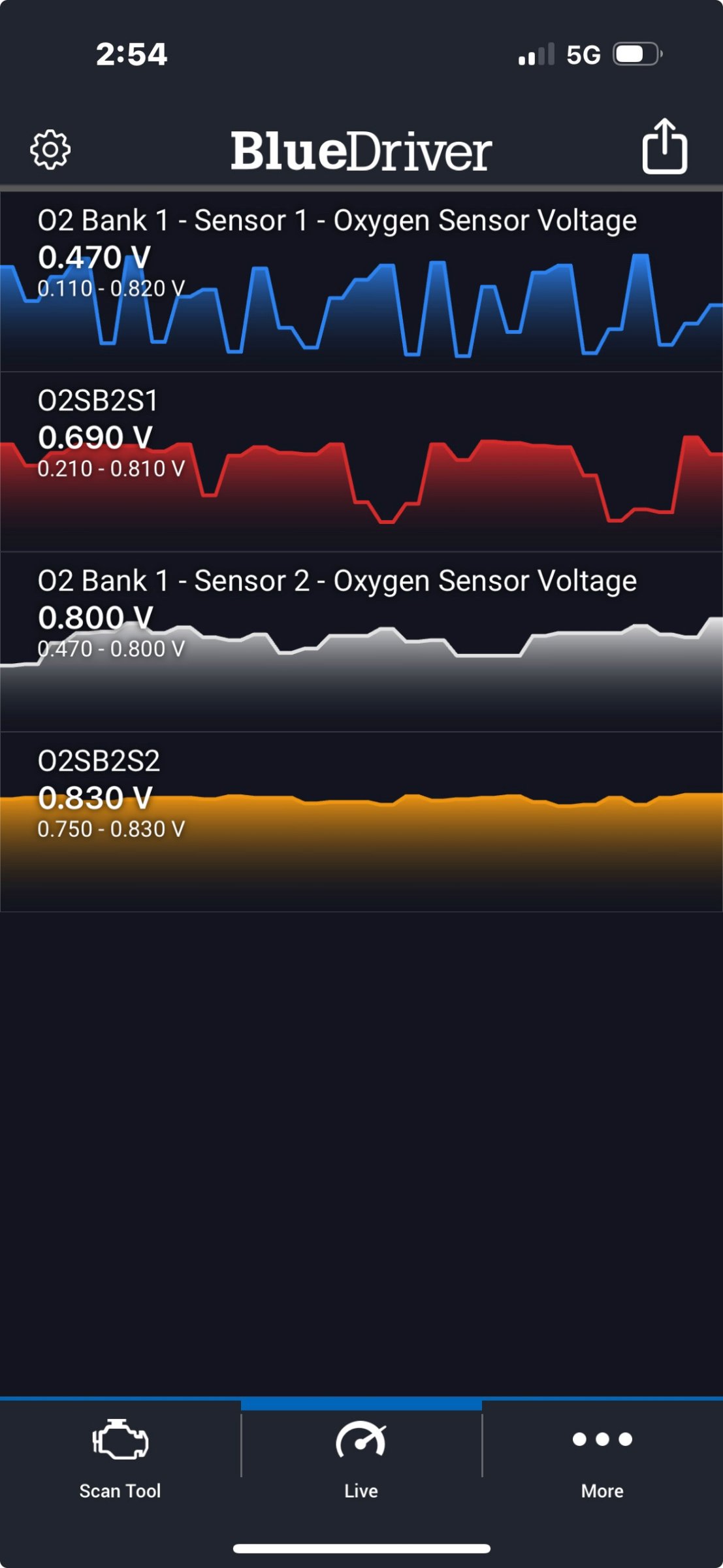Share the live data
The image size is (723, 1568).
pyautogui.click(x=664, y=146)
